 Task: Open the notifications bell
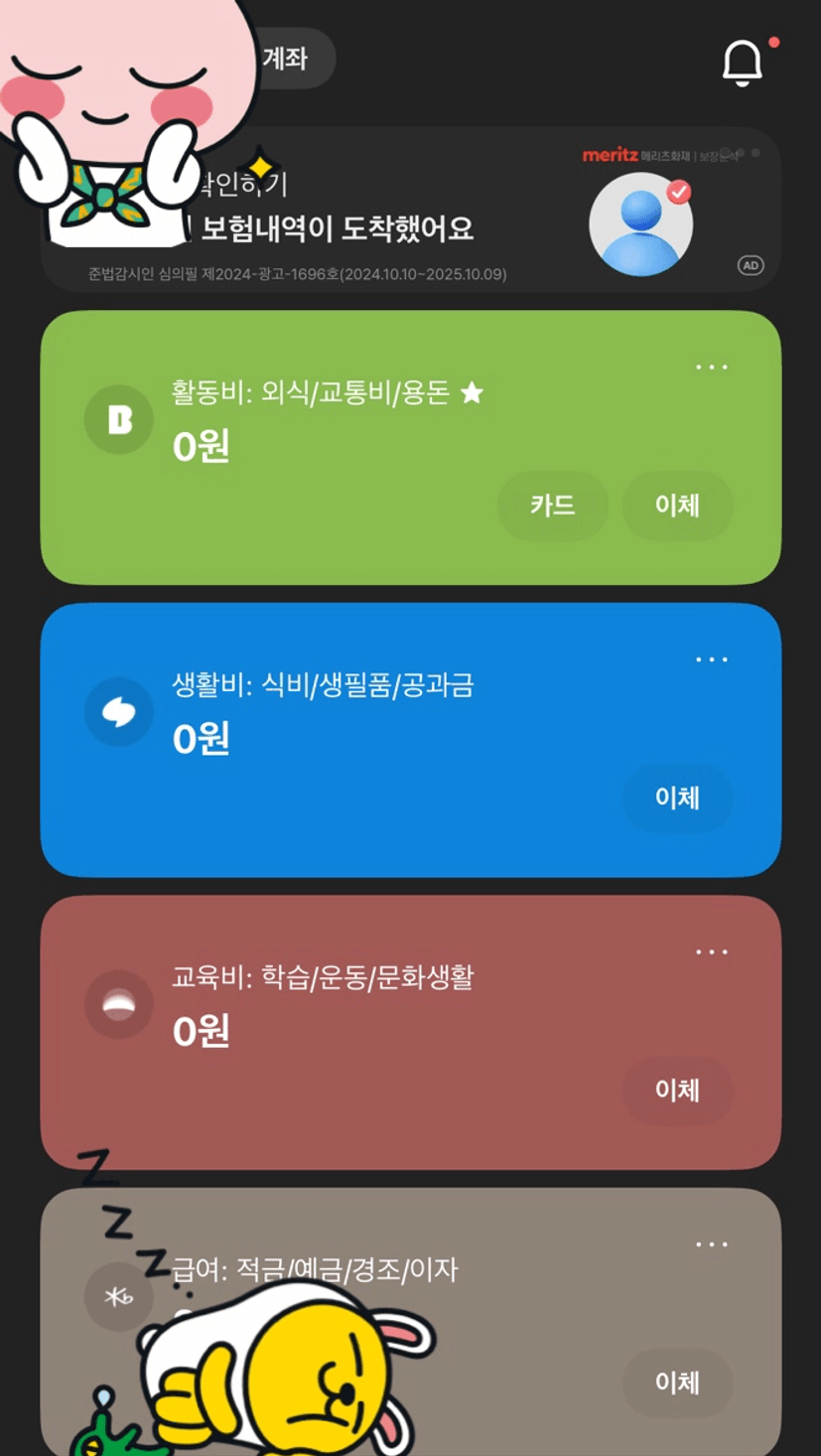(742, 62)
